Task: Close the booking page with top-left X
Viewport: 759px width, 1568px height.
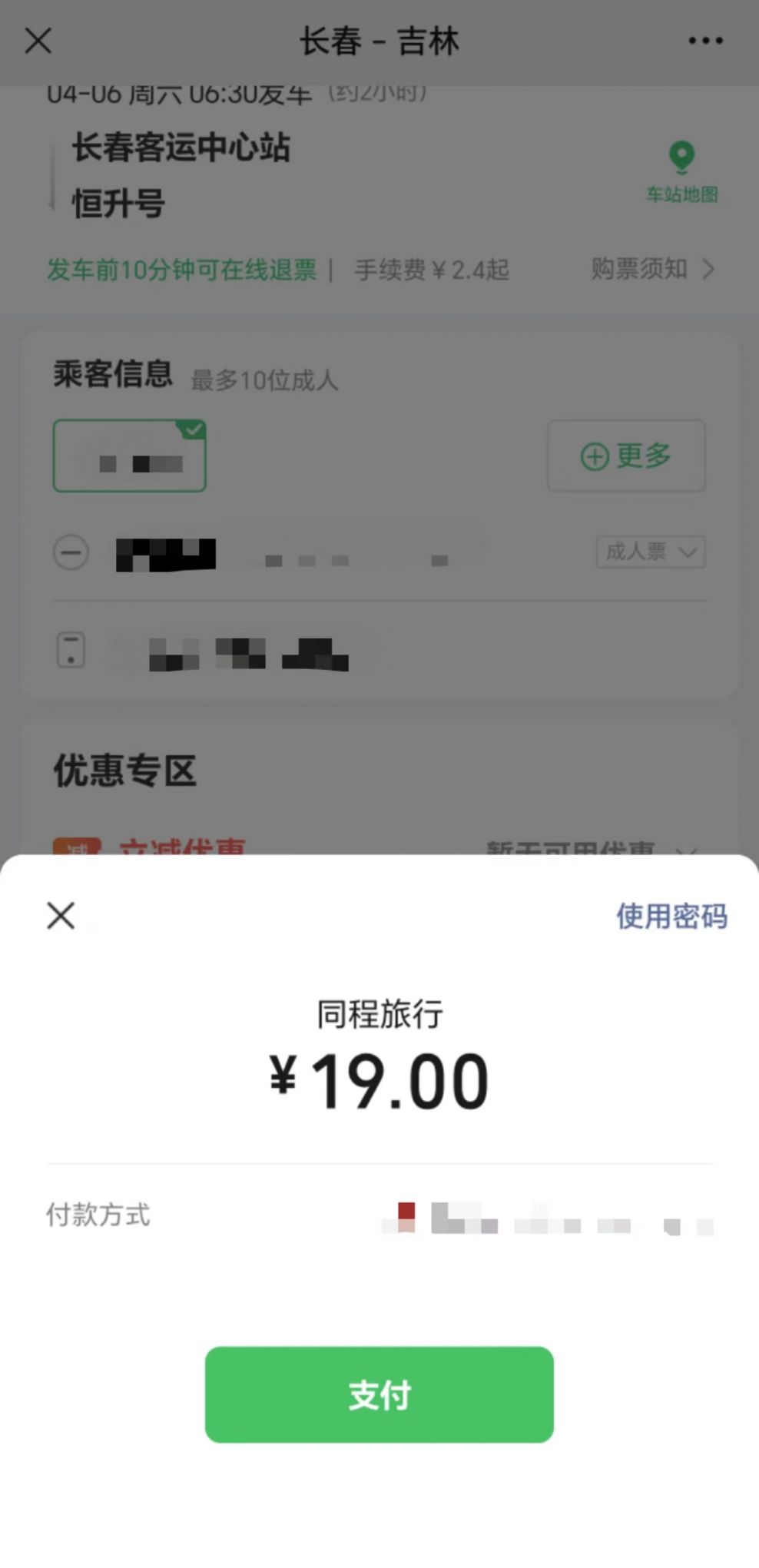Action: pyautogui.click(x=38, y=40)
